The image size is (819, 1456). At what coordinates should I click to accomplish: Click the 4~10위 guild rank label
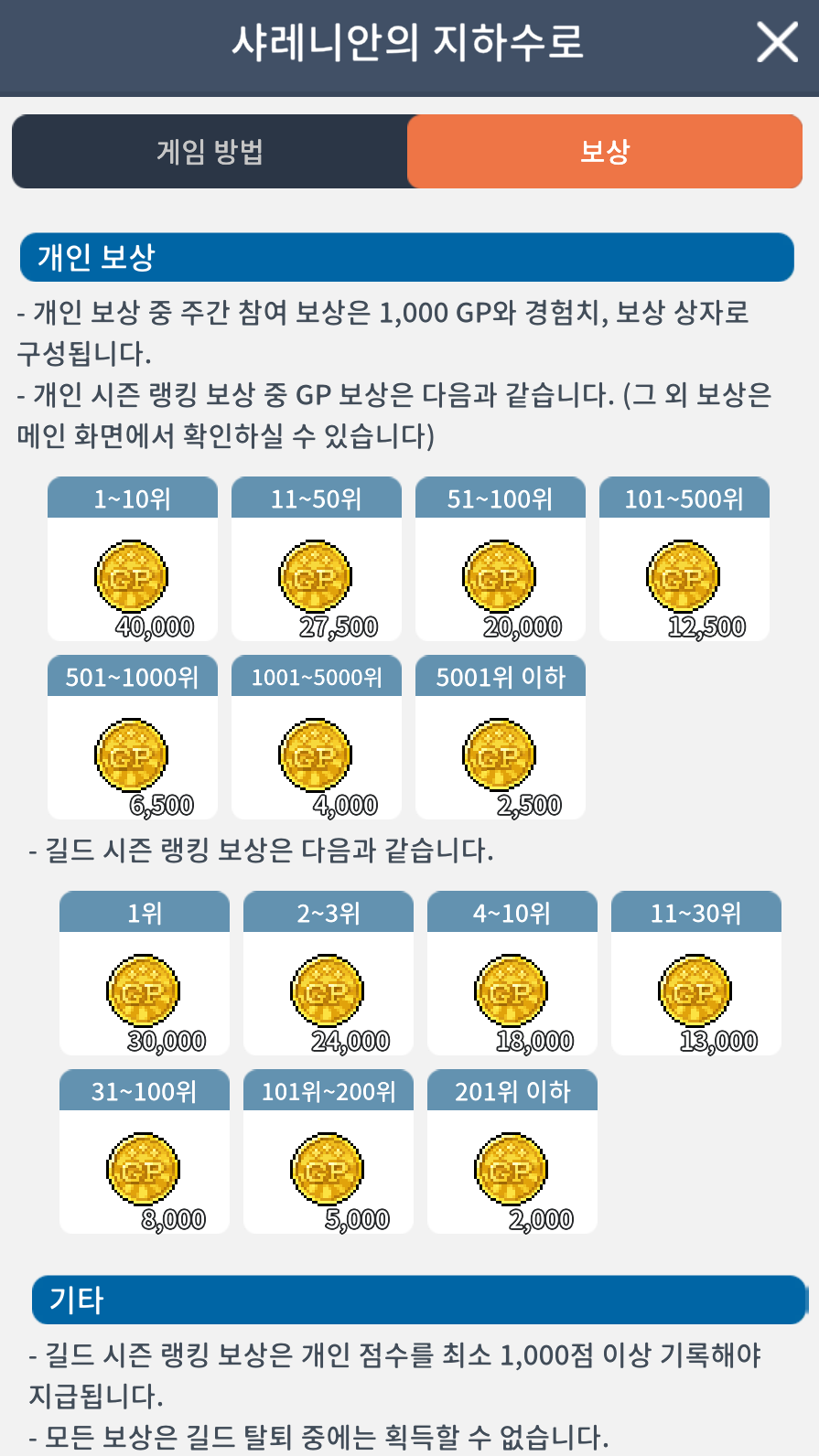coord(512,911)
